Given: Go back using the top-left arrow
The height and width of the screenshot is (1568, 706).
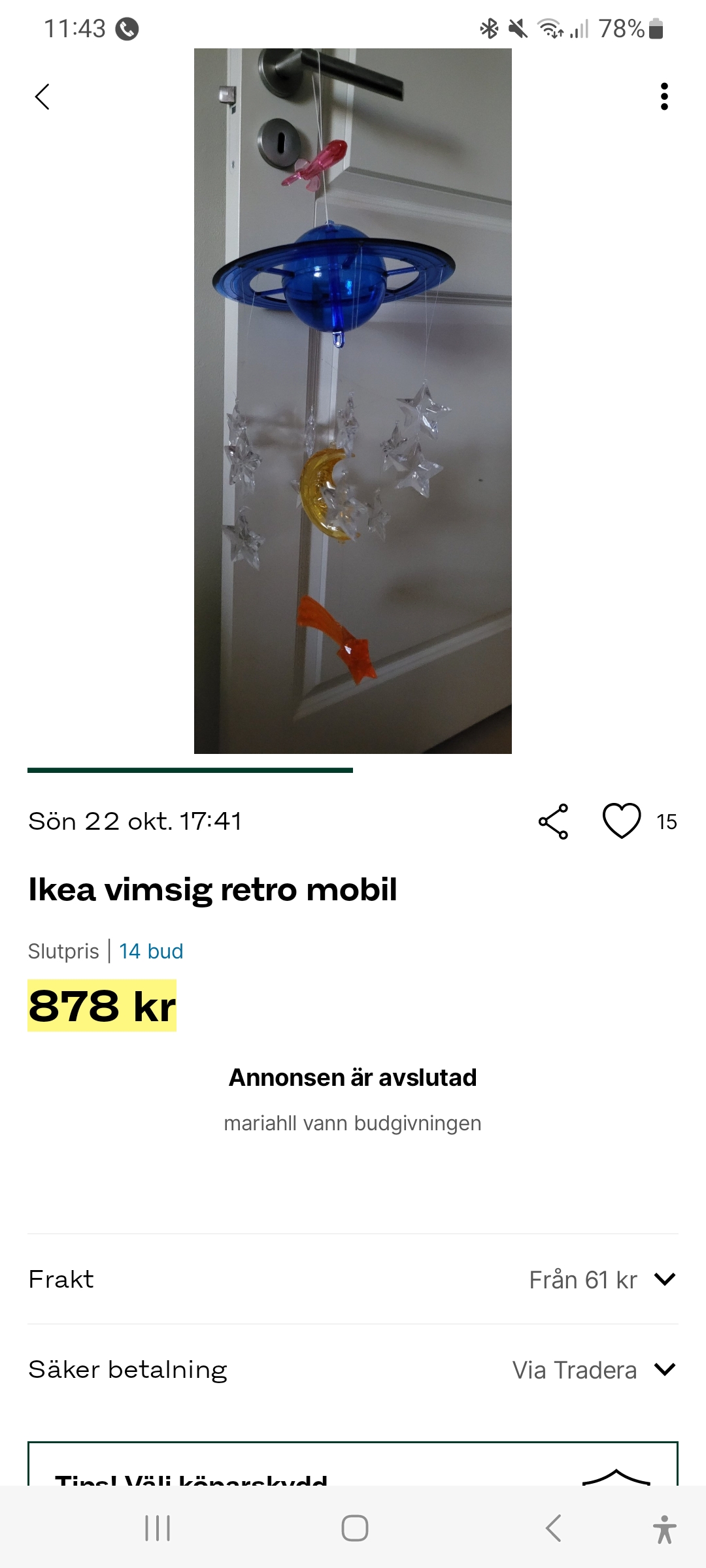Looking at the screenshot, I should 42,97.
